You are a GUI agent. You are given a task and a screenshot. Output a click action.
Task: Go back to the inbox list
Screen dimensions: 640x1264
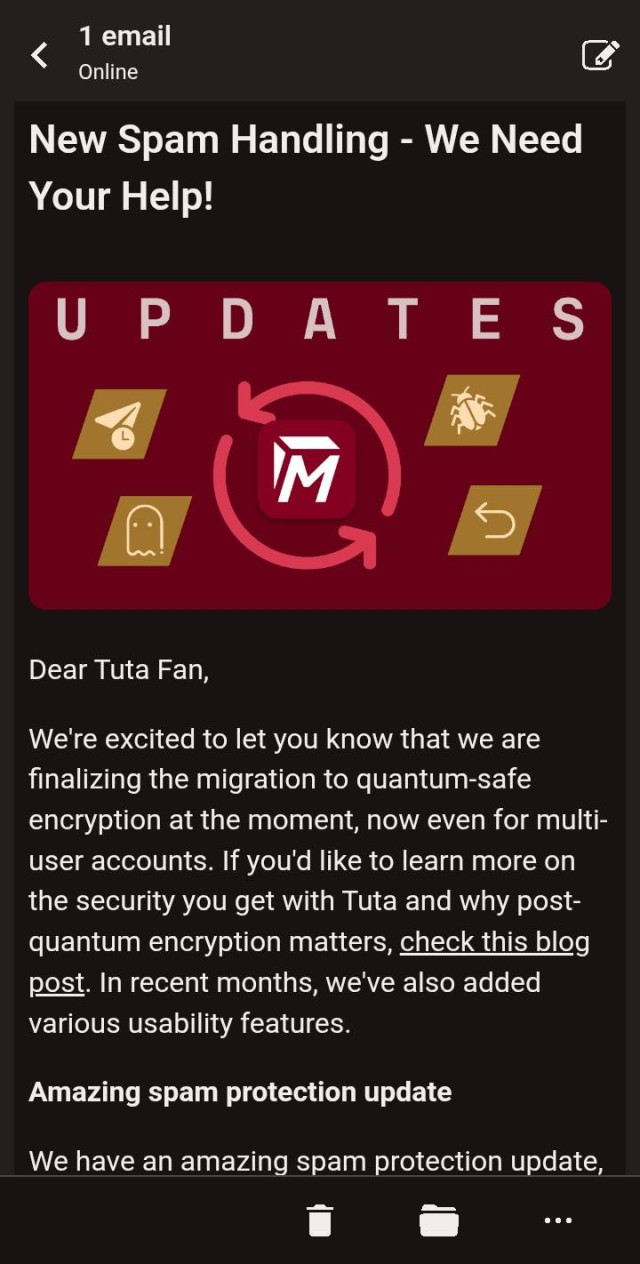pos(39,55)
